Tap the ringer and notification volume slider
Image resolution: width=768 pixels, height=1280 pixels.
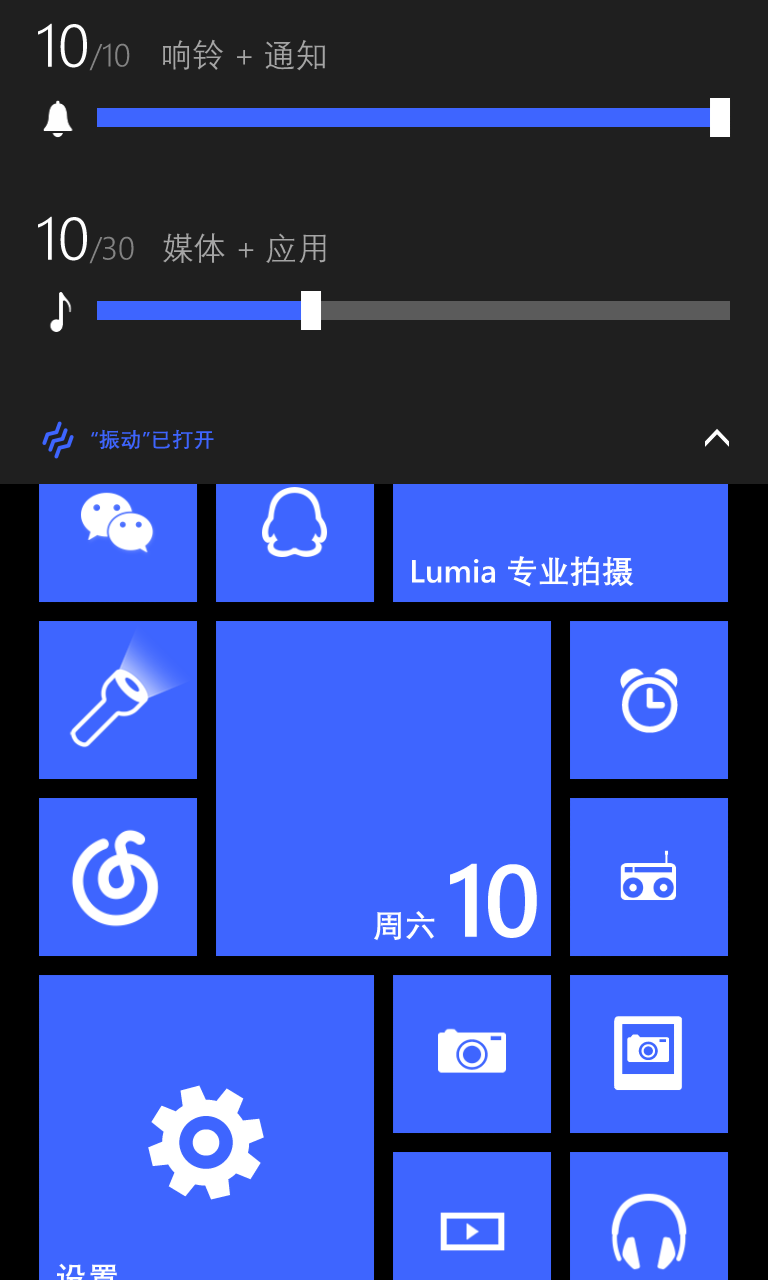click(x=413, y=118)
